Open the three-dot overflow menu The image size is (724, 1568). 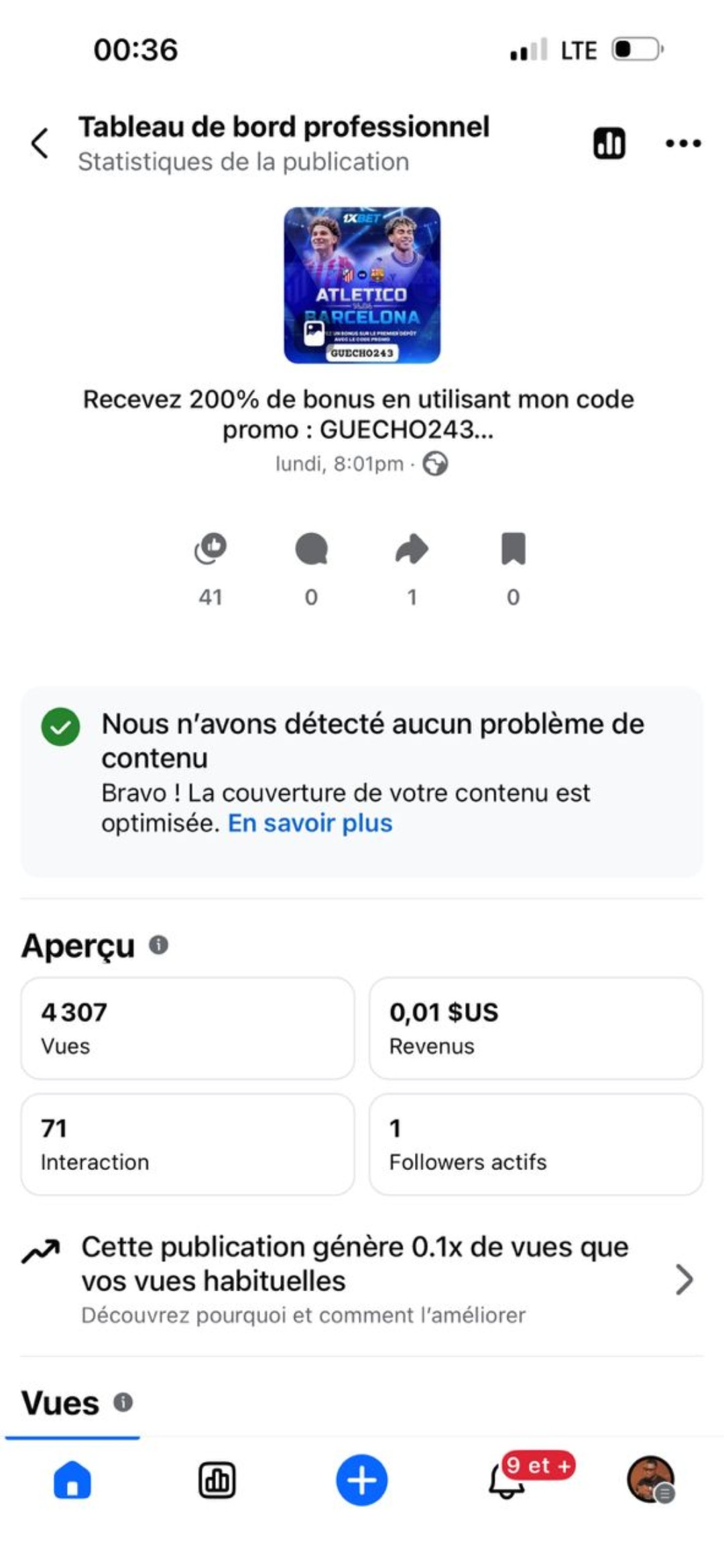(683, 143)
